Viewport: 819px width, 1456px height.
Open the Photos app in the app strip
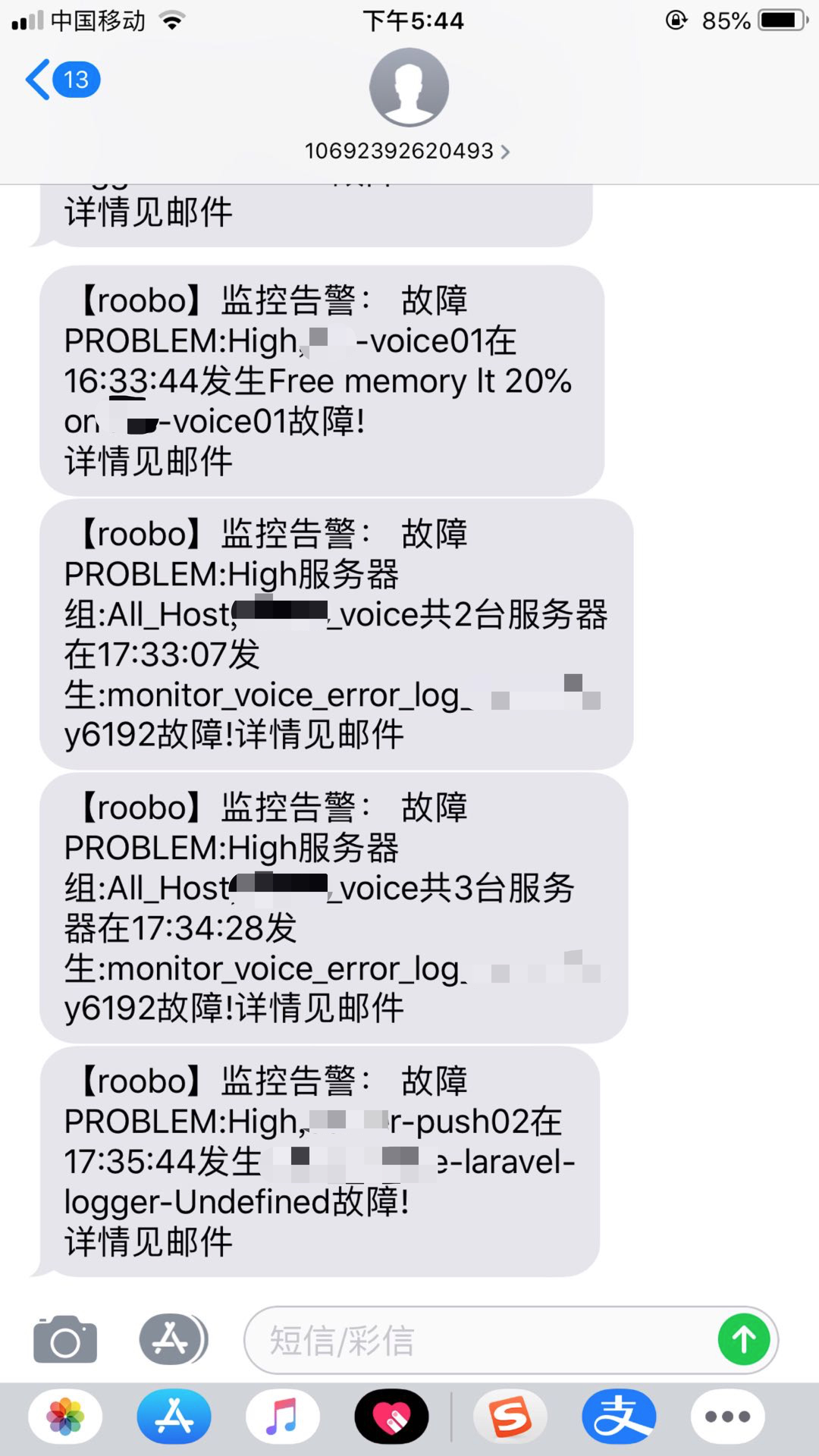pos(65,1416)
